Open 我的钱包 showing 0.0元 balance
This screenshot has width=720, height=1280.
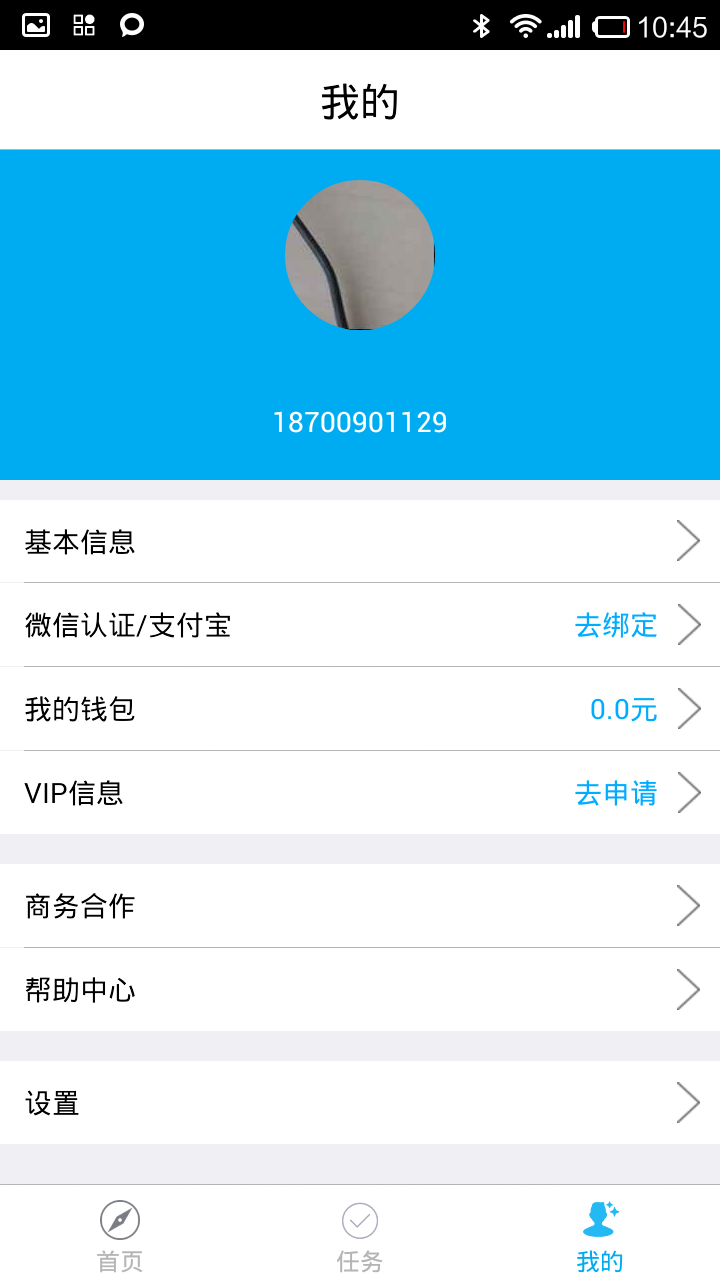pos(360,708)
